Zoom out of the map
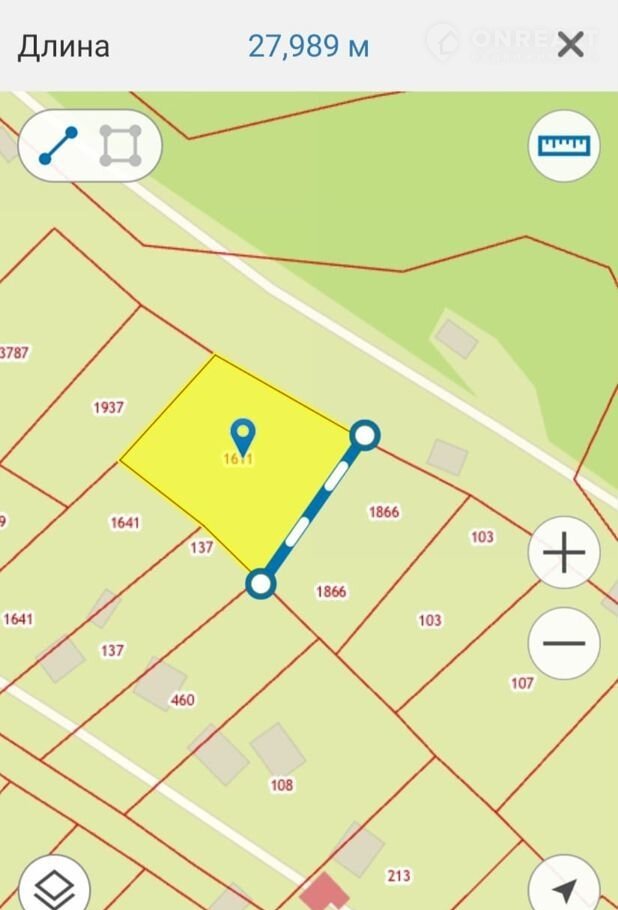 click(x=564, y=643)
